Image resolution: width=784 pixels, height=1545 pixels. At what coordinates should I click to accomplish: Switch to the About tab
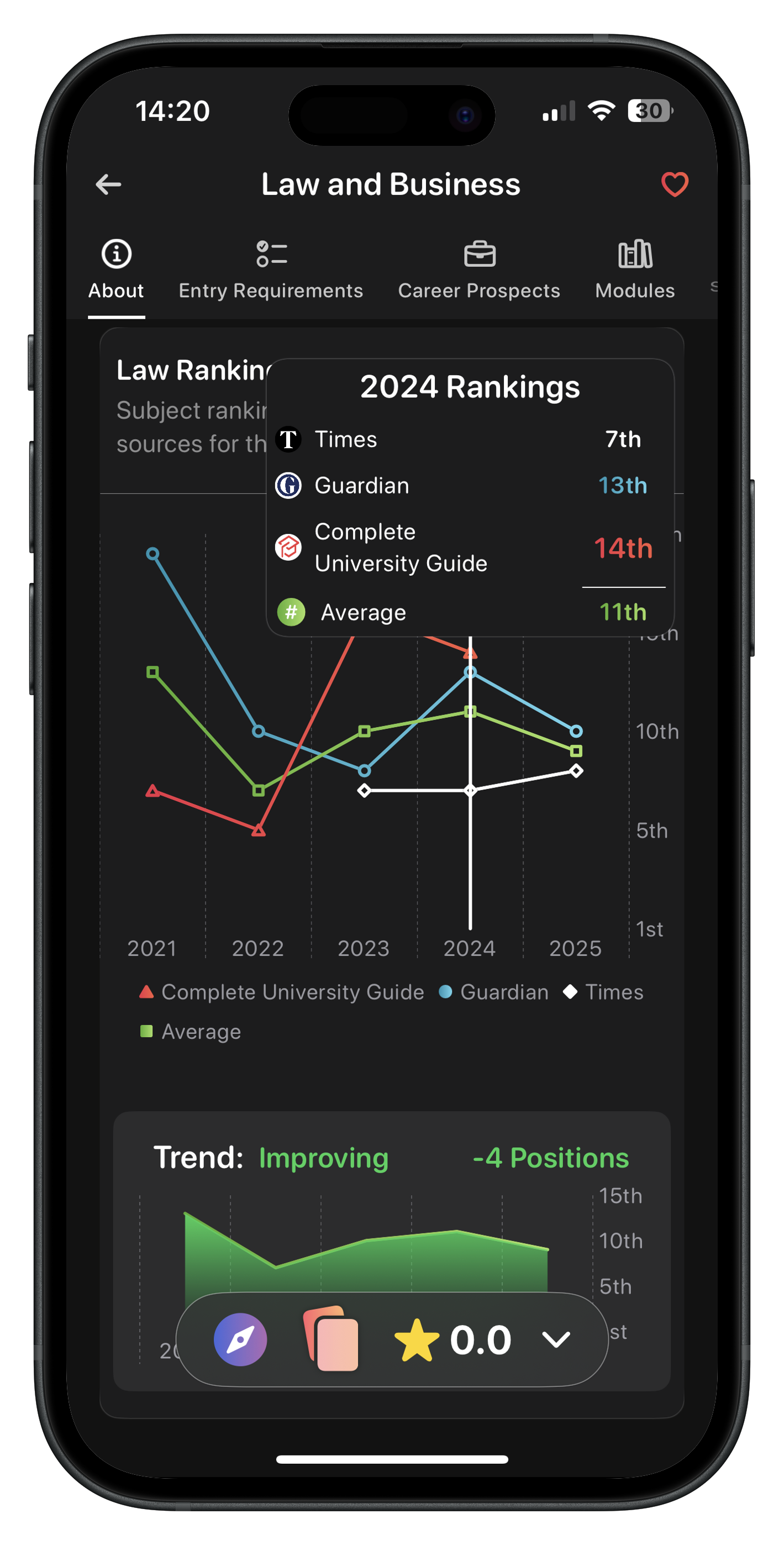(x=117, y=270)
